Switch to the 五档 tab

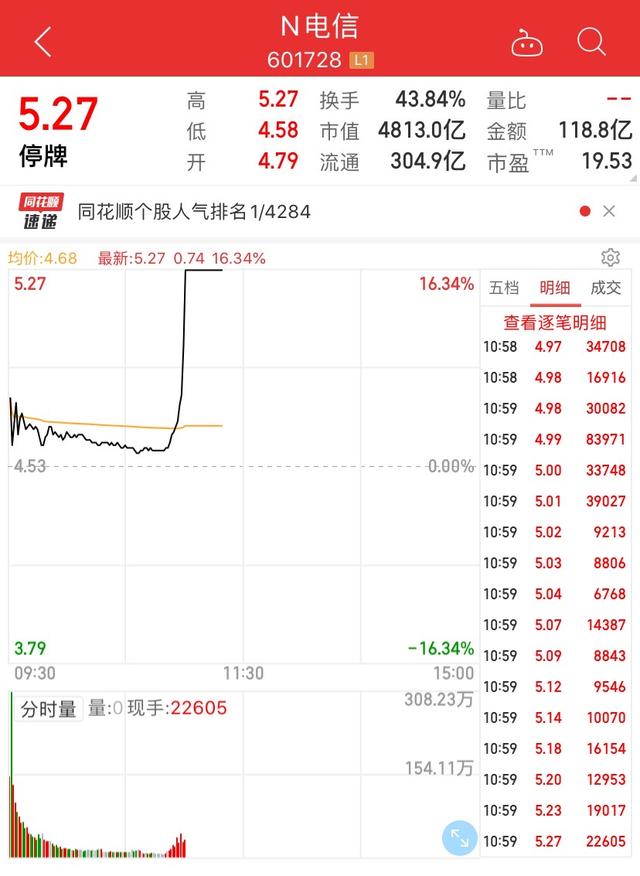[504, 288]
